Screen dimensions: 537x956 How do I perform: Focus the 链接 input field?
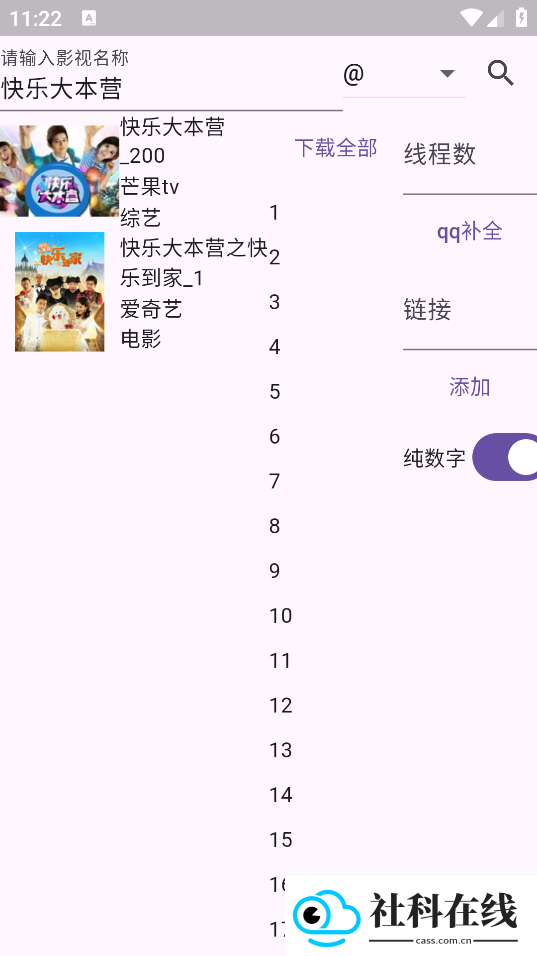coord(470,311)
